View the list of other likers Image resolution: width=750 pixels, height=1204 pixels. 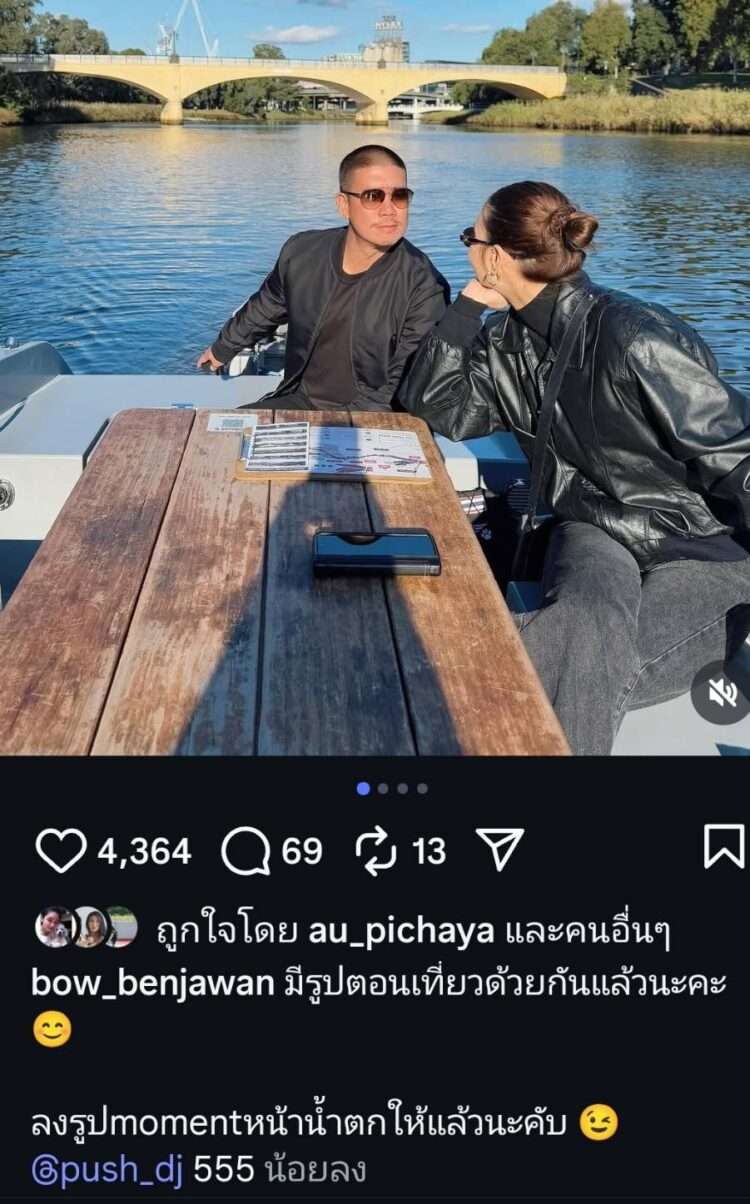[x=587, y=931]
